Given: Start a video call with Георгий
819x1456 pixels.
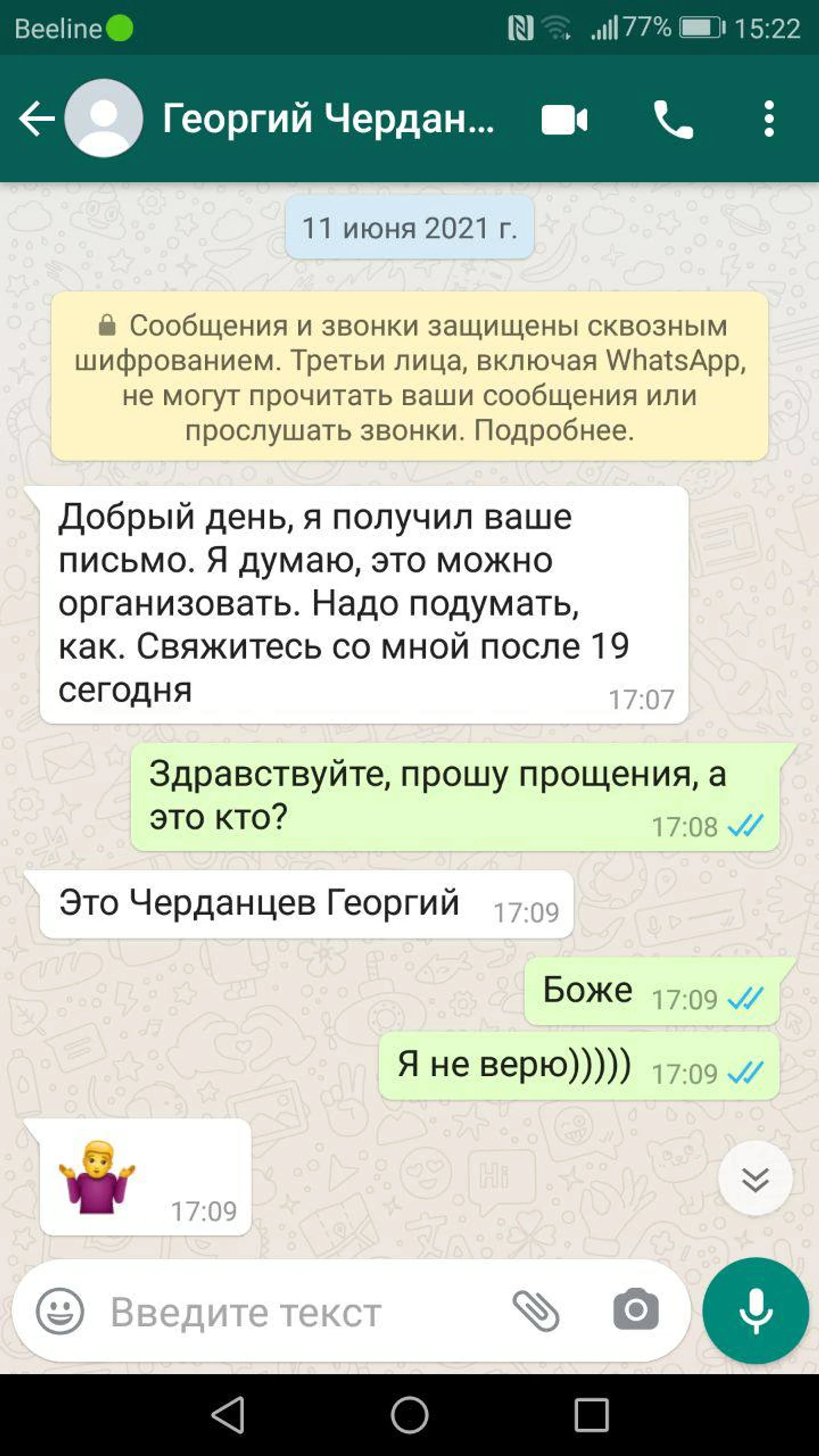Looking at the screenshot, I should 564,120.
